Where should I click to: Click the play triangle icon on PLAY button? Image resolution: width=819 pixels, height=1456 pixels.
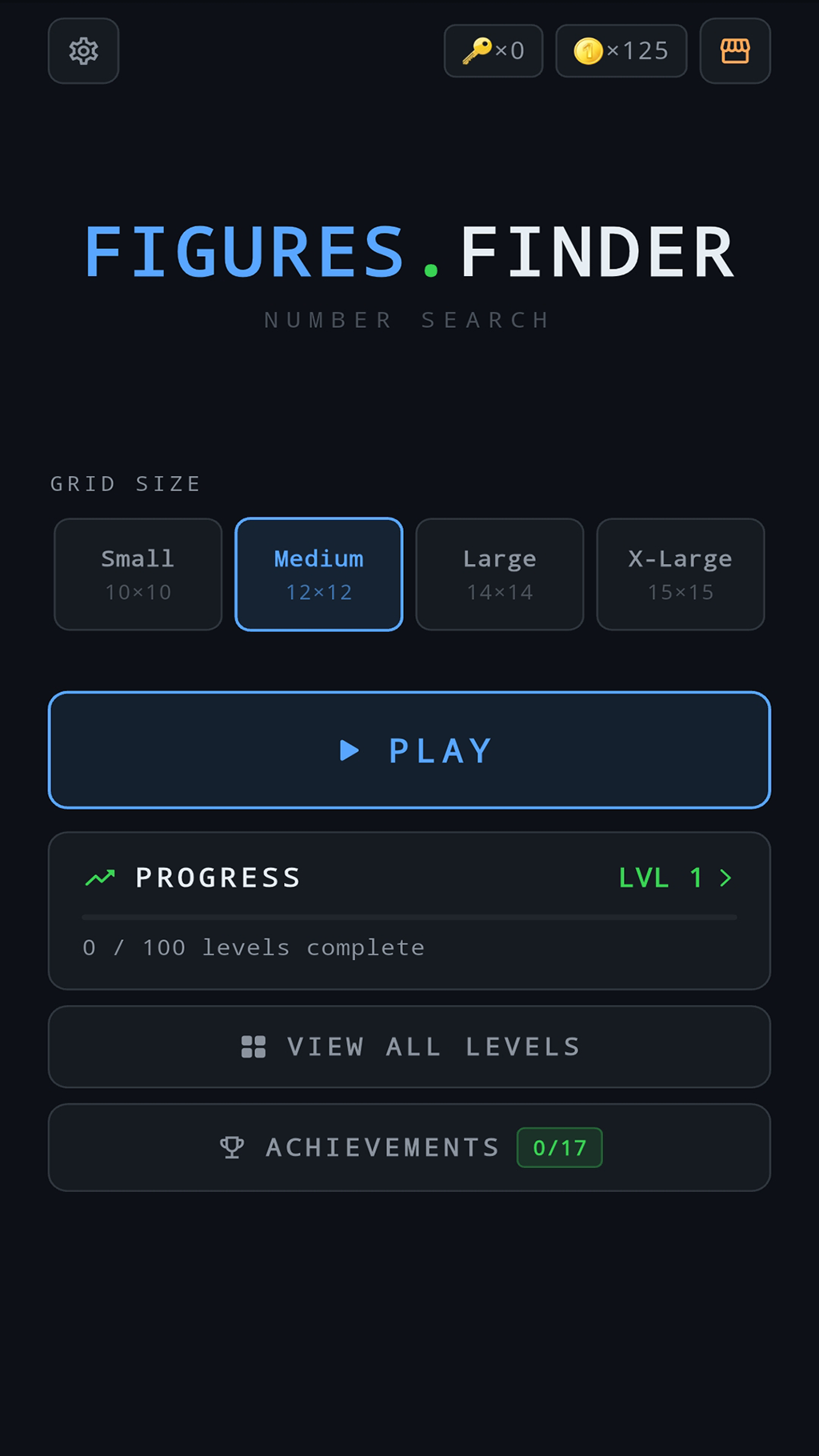tap(349, 750)
